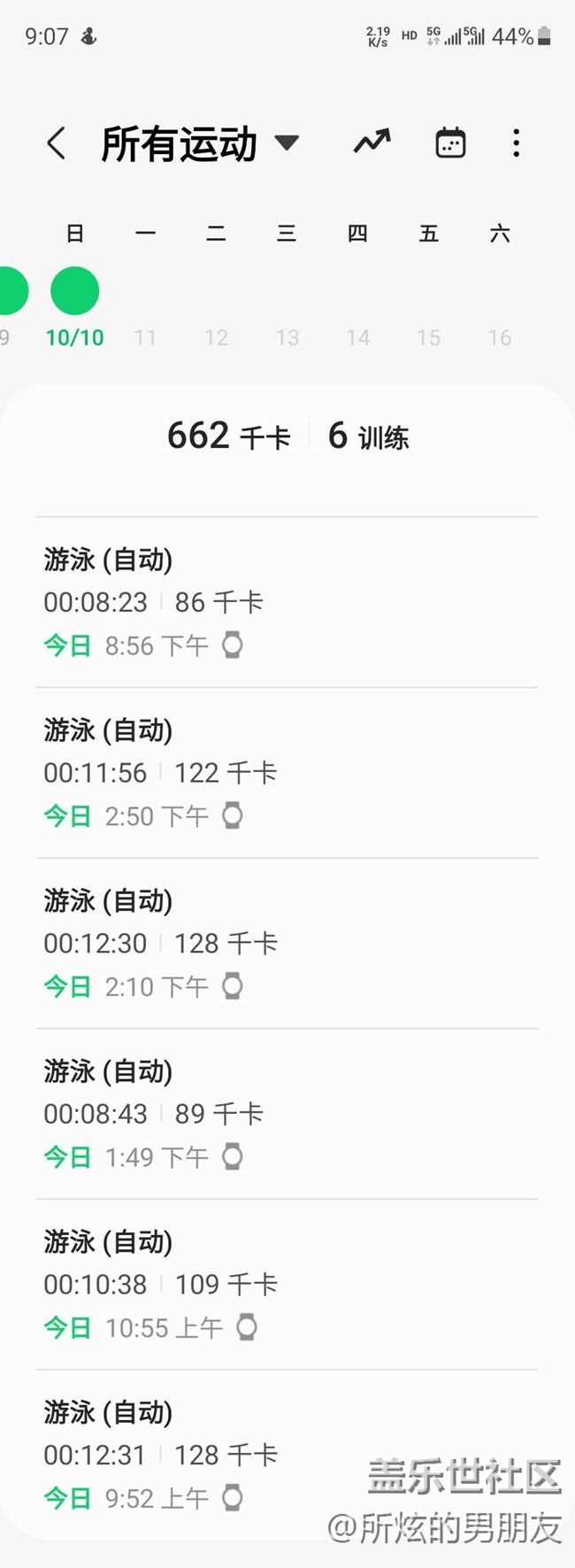Select the 10/10 date circle
Image resolution: width=575 pixels, height=1568 pixels.
(75, 291)
